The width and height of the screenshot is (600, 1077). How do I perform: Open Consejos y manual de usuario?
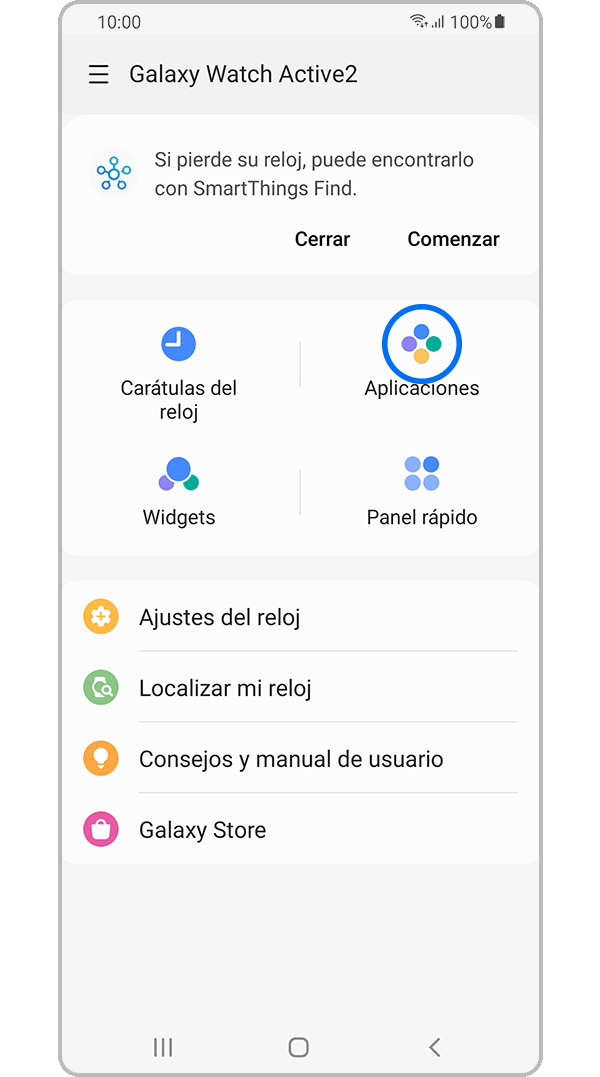click(290, 759)
